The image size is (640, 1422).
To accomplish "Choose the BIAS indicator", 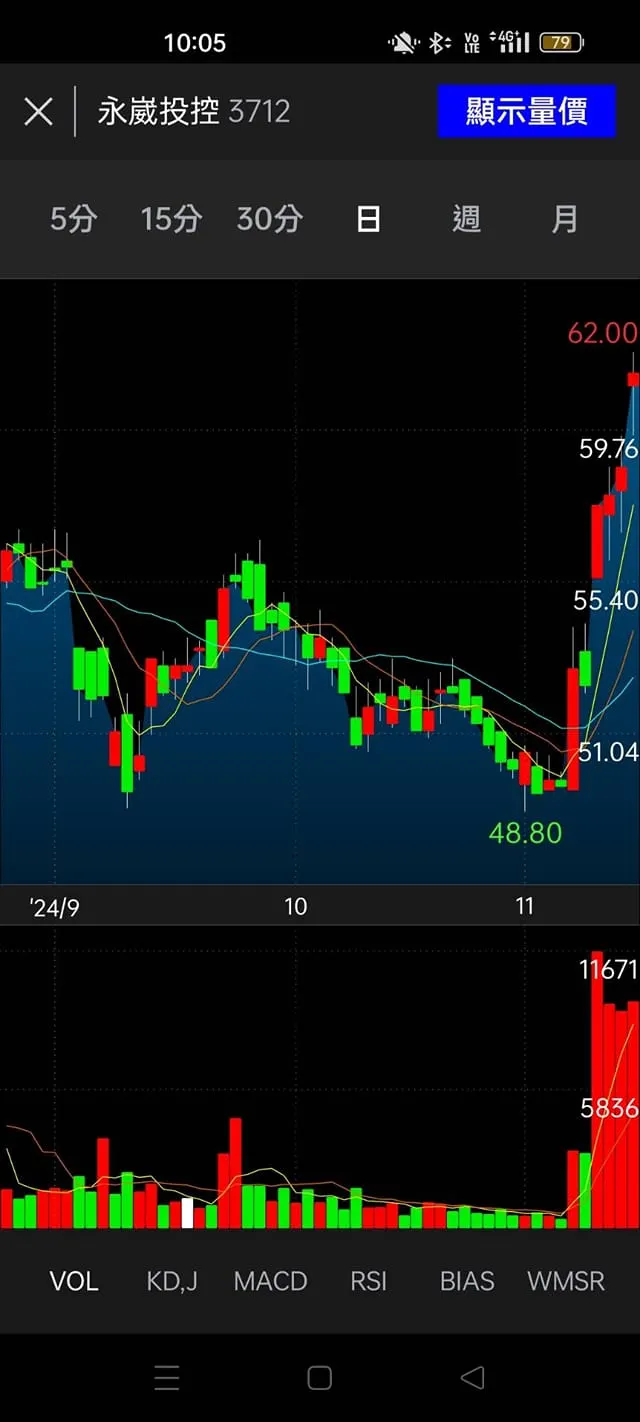I will 467,1281.
